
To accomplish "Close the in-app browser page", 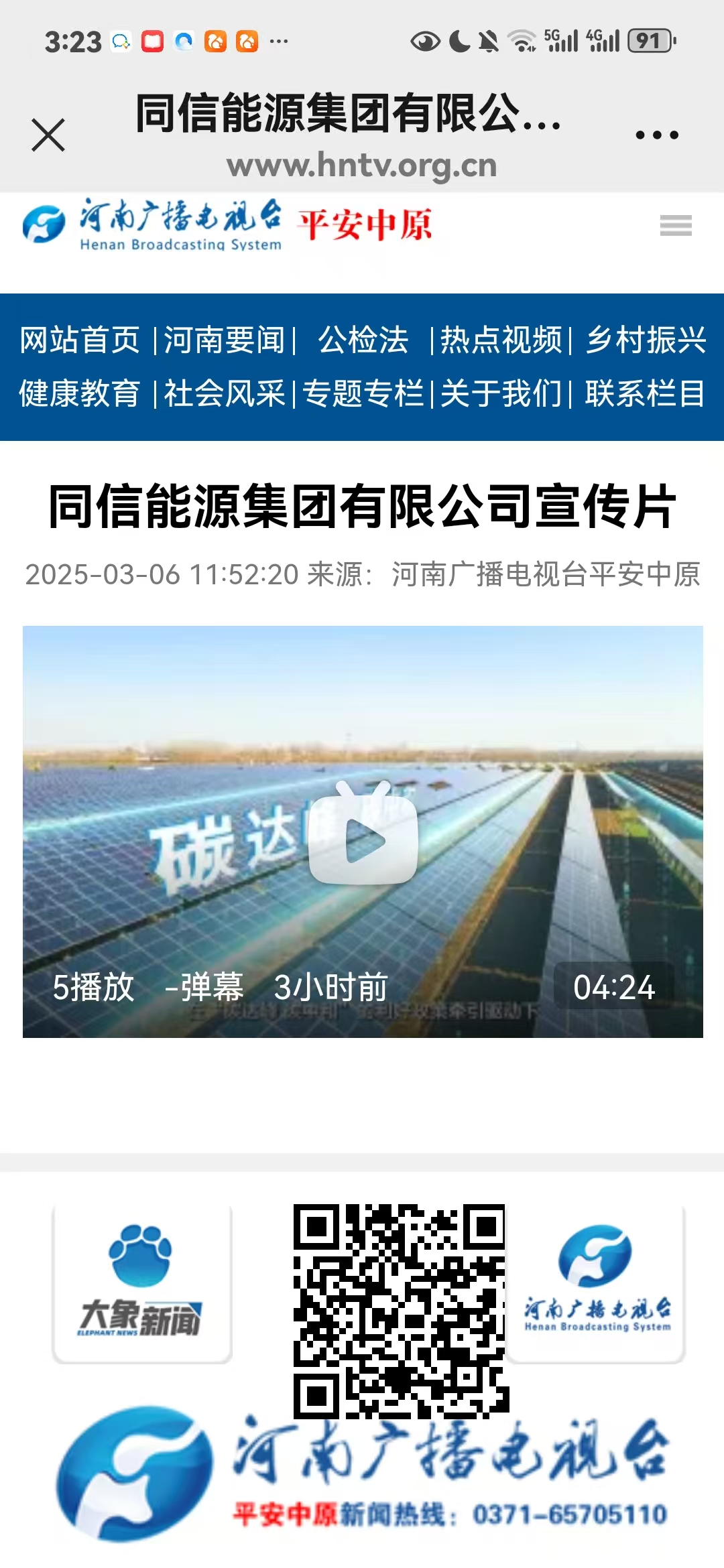I will (x=48, y=135).
